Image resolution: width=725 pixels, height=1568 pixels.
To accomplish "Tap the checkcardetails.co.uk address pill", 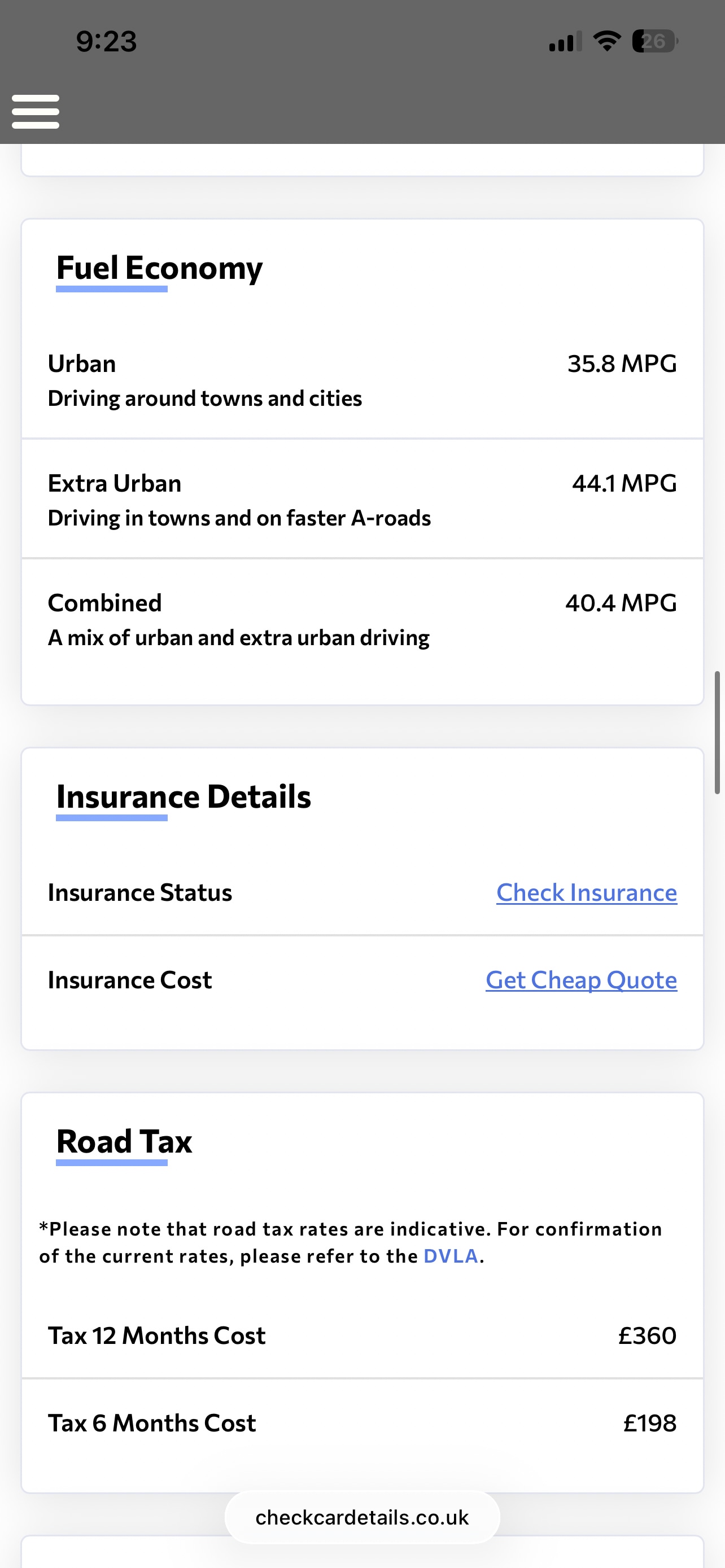I will point(362,1517).
